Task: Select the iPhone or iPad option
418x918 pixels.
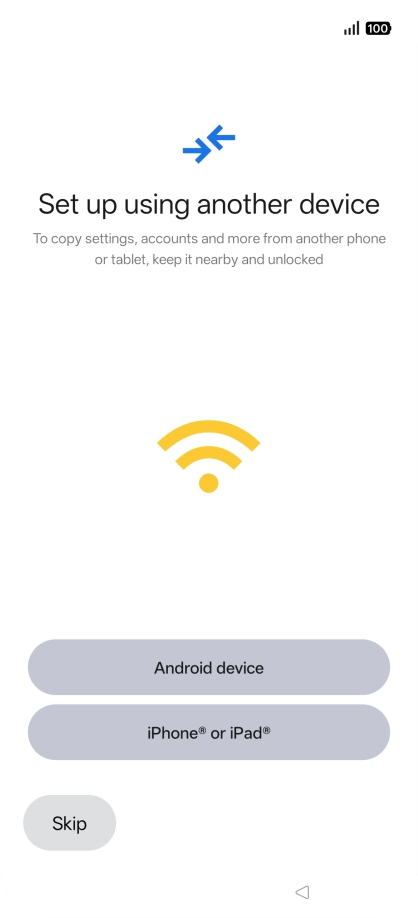Action: (x=209, y=732)
